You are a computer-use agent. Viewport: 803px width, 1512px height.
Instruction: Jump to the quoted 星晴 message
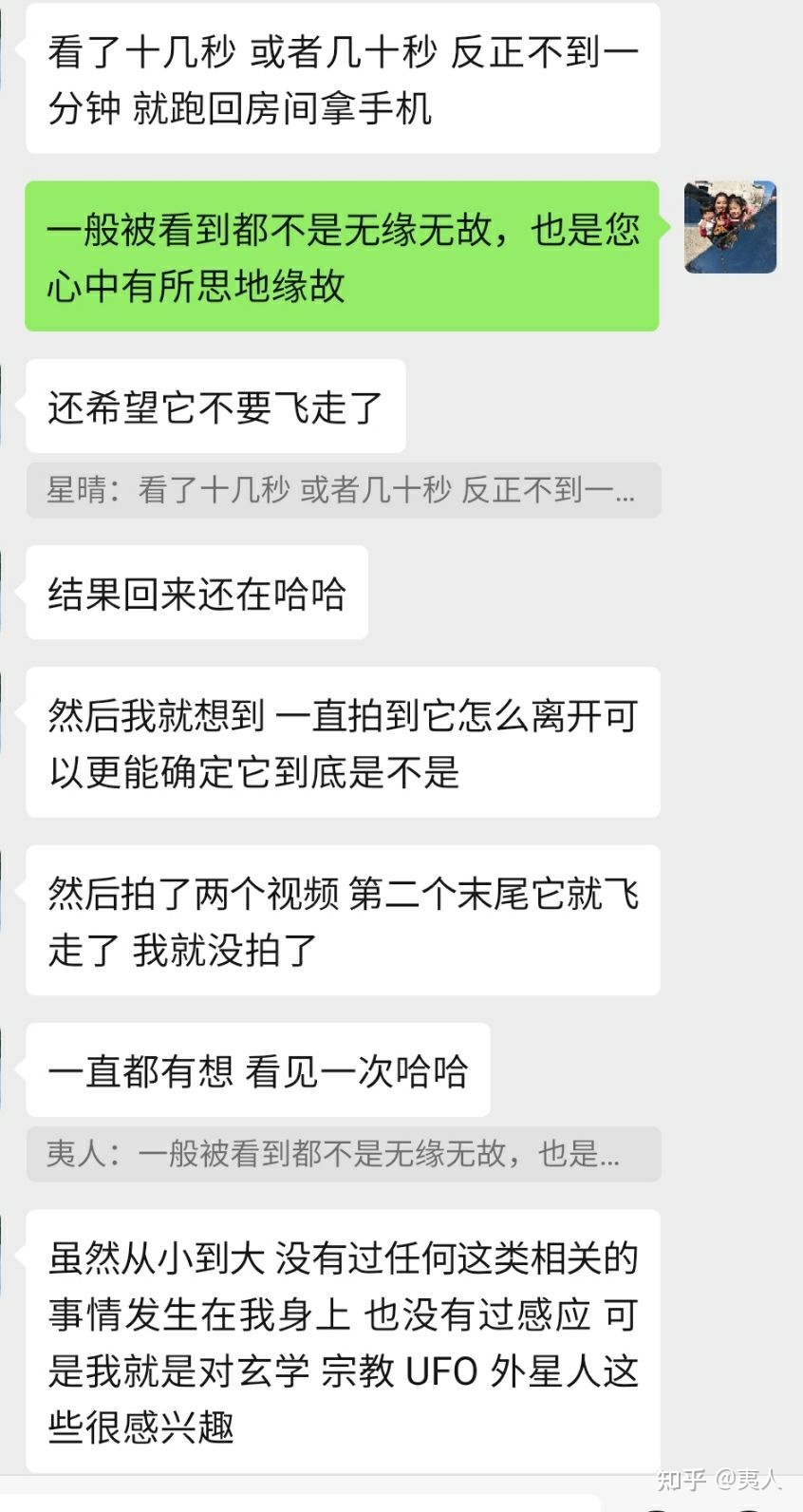coord(343,490)
